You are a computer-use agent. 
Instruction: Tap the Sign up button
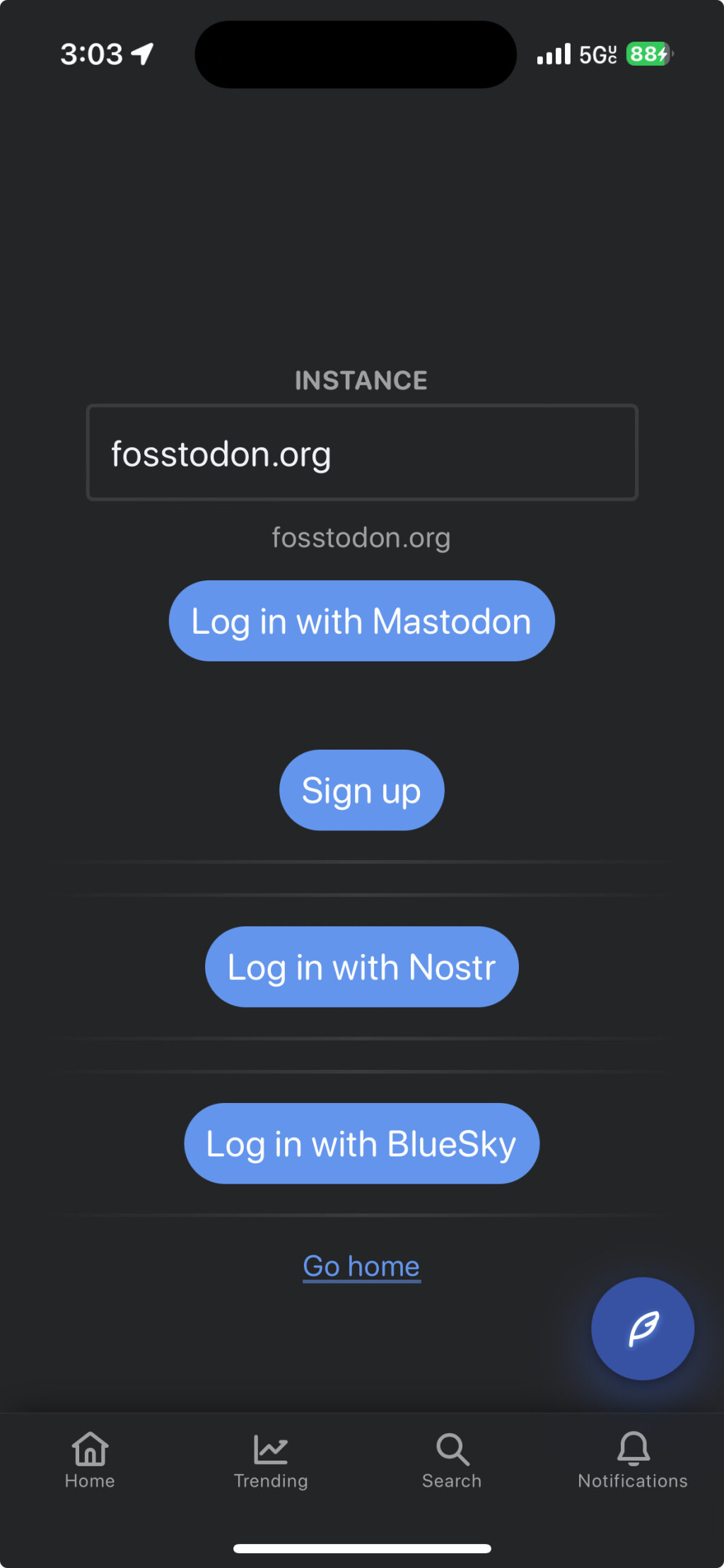361,790
